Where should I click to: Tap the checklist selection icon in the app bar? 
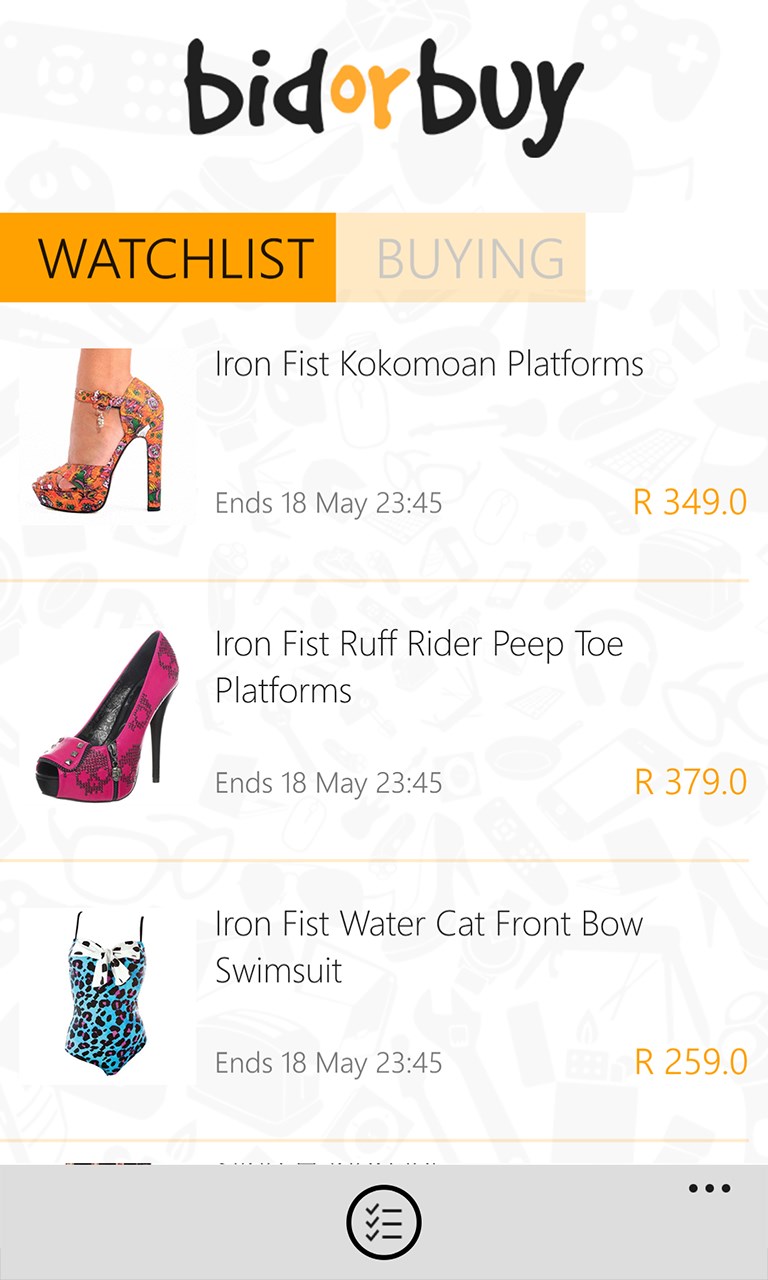(x=384, y=1223)
